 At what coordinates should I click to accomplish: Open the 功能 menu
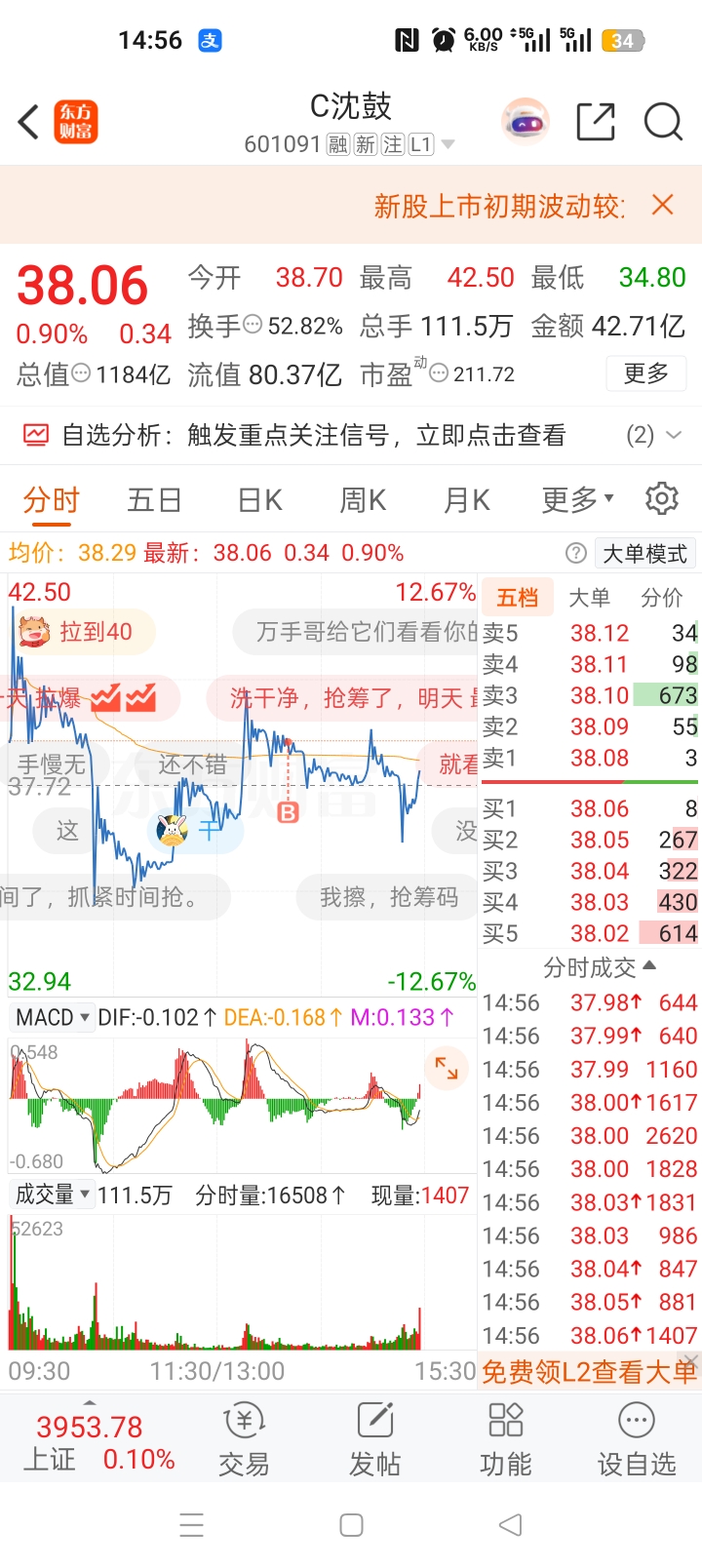[505, 1440]
